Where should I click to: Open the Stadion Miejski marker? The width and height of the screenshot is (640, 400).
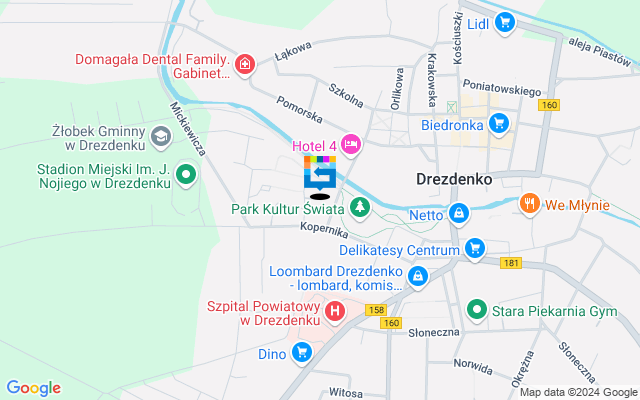185,176
